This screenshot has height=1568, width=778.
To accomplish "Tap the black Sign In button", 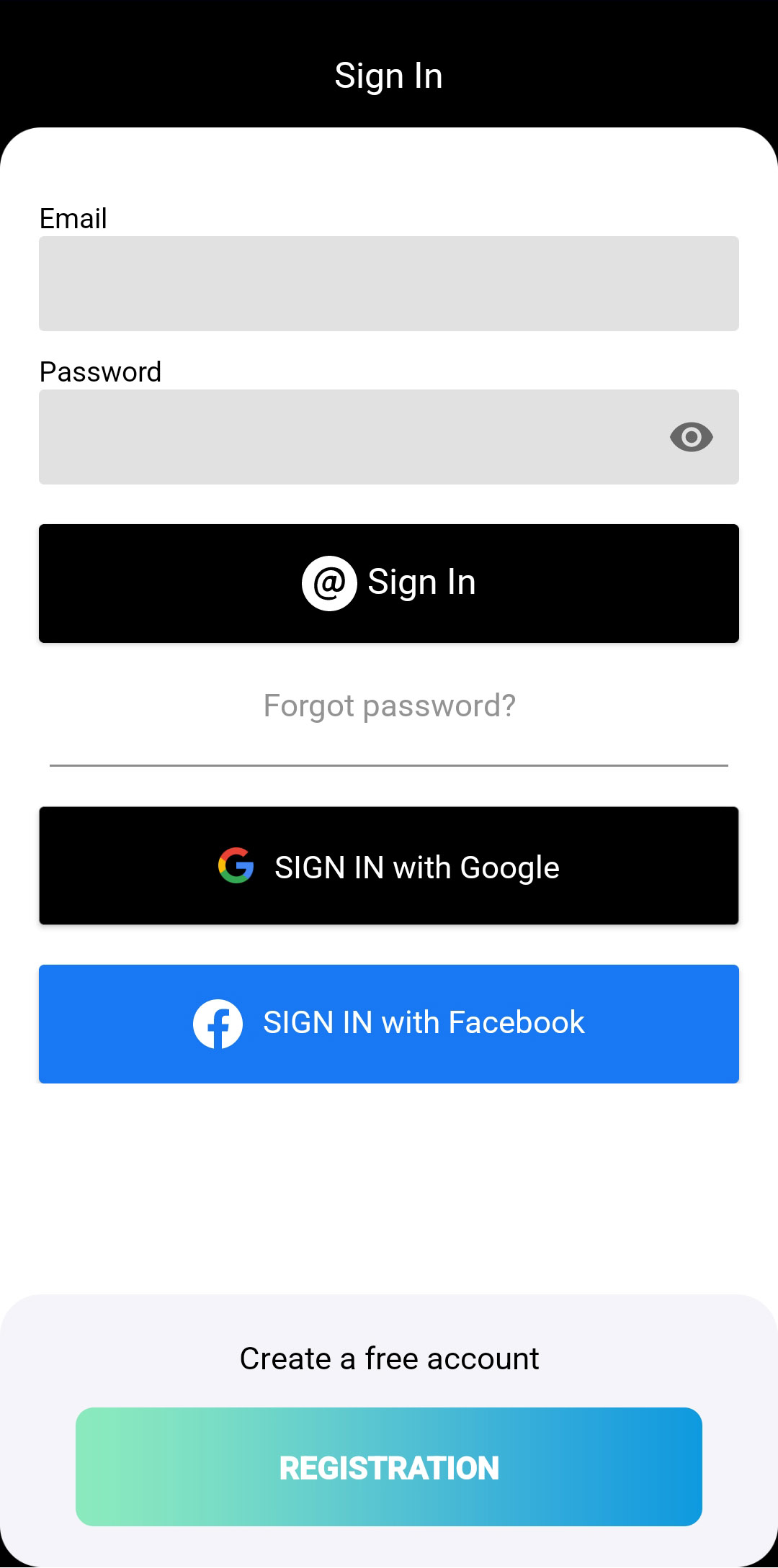I will point(389,583).
